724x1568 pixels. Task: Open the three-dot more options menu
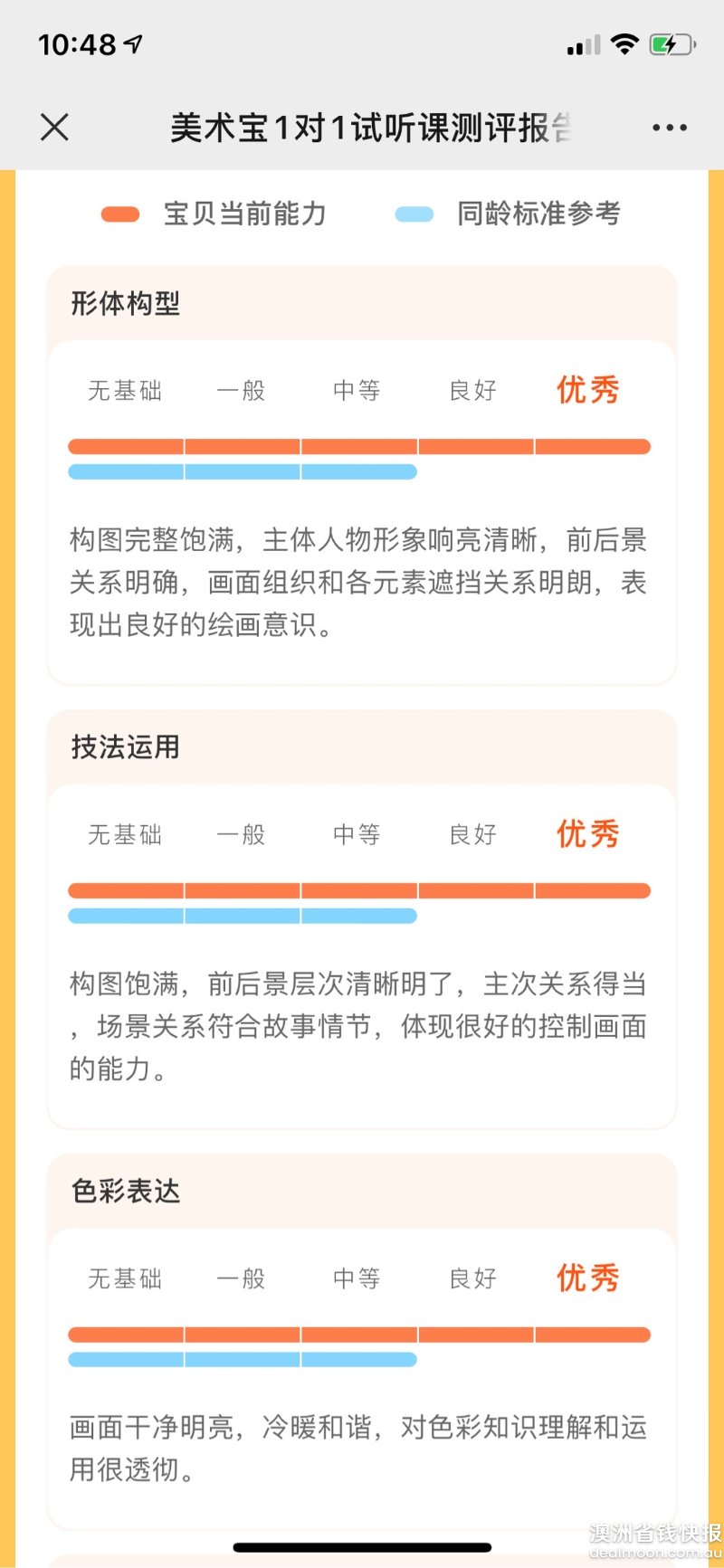pos(669,128)
